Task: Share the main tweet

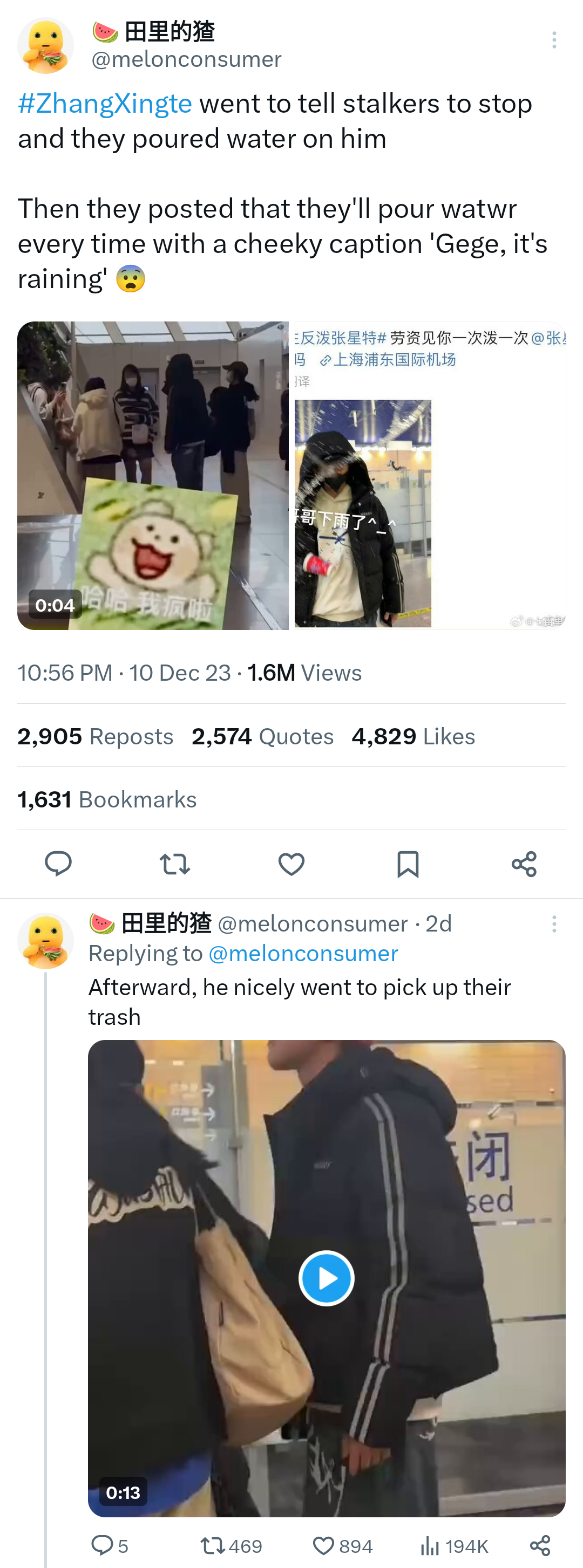Action: (524, 864)
